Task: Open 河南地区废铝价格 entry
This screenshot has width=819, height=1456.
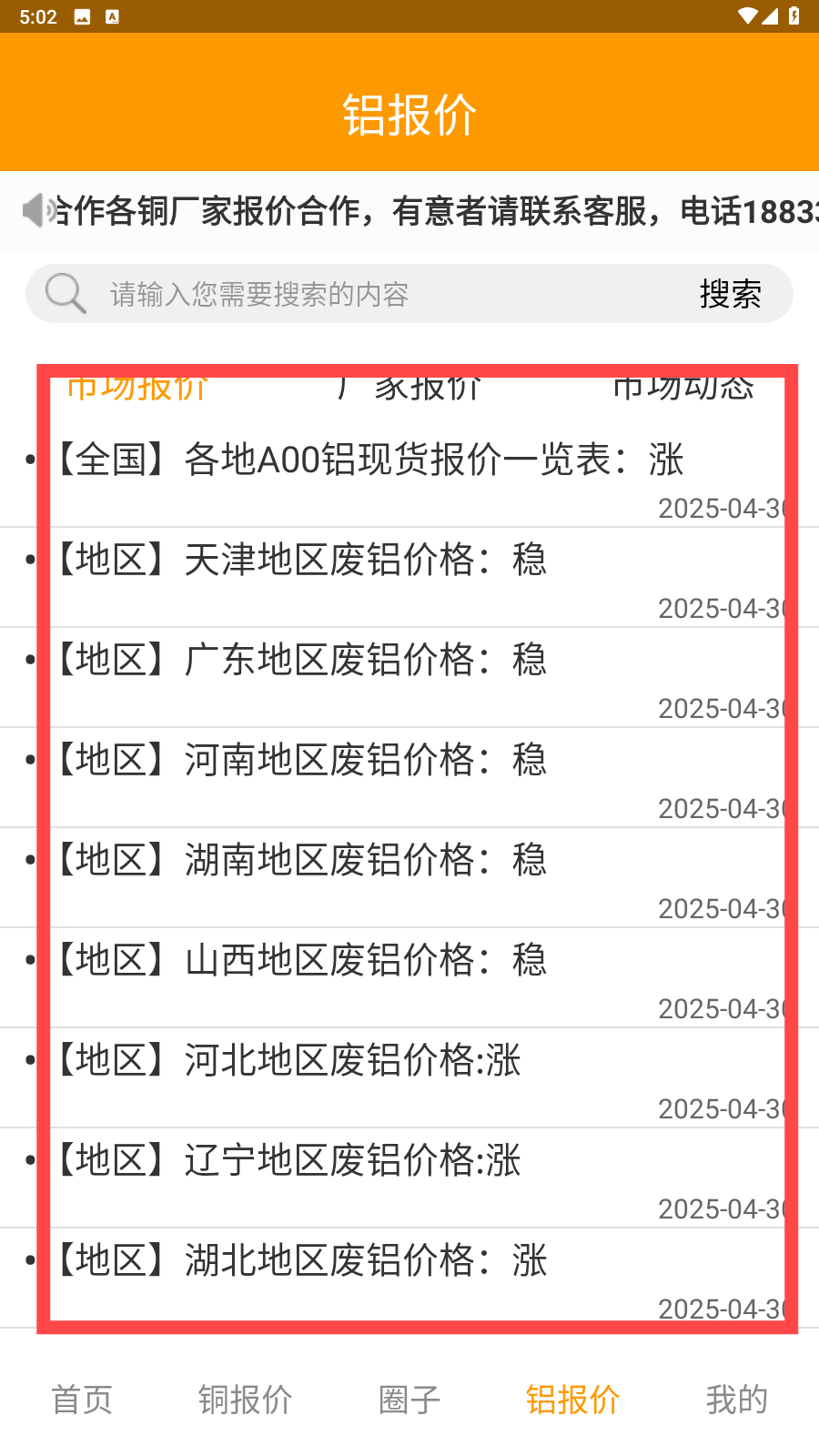Action: 409,777
